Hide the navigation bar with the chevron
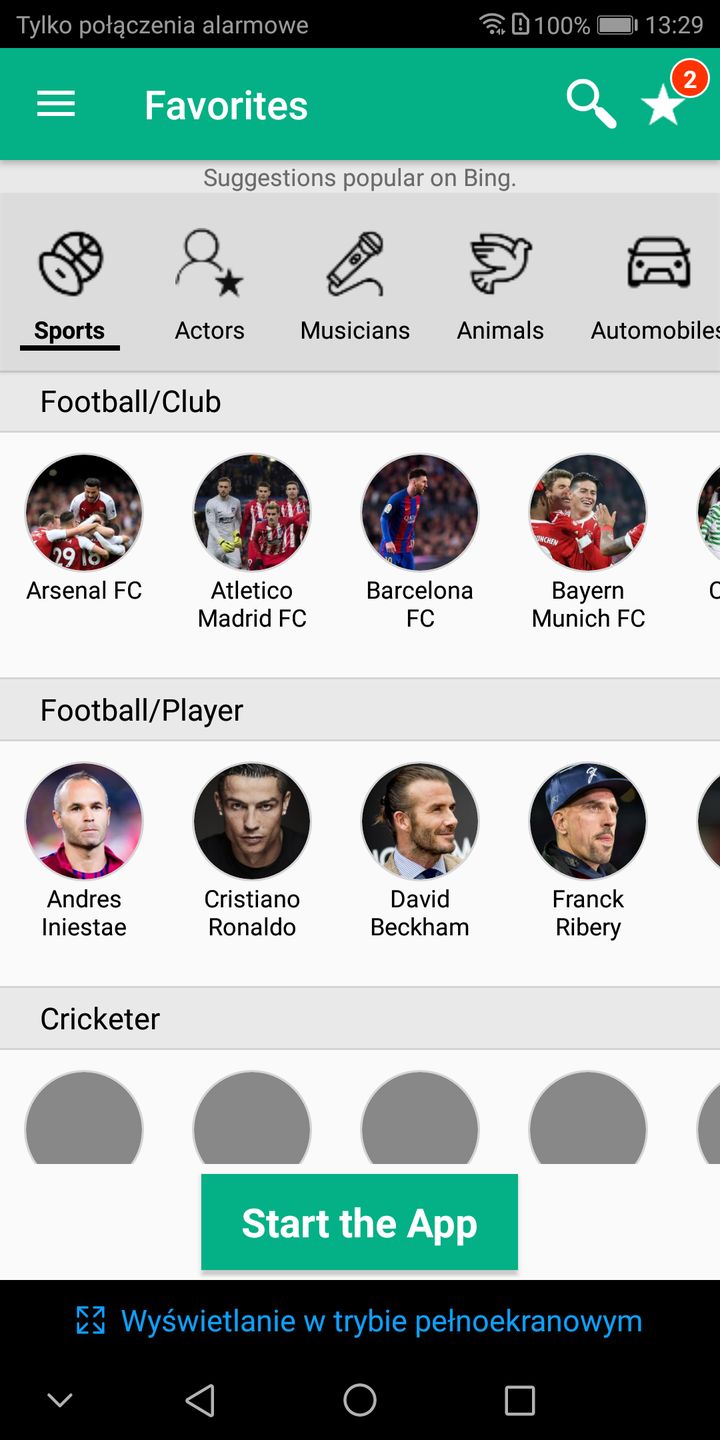The height and width of the screenshot is (1440, 720). 60,1400
